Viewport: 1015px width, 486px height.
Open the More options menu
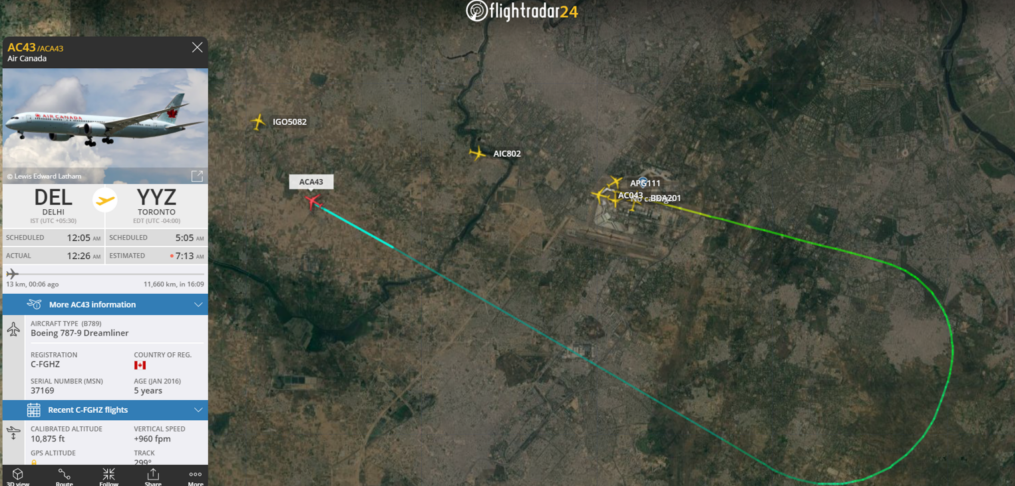point(196,476)
